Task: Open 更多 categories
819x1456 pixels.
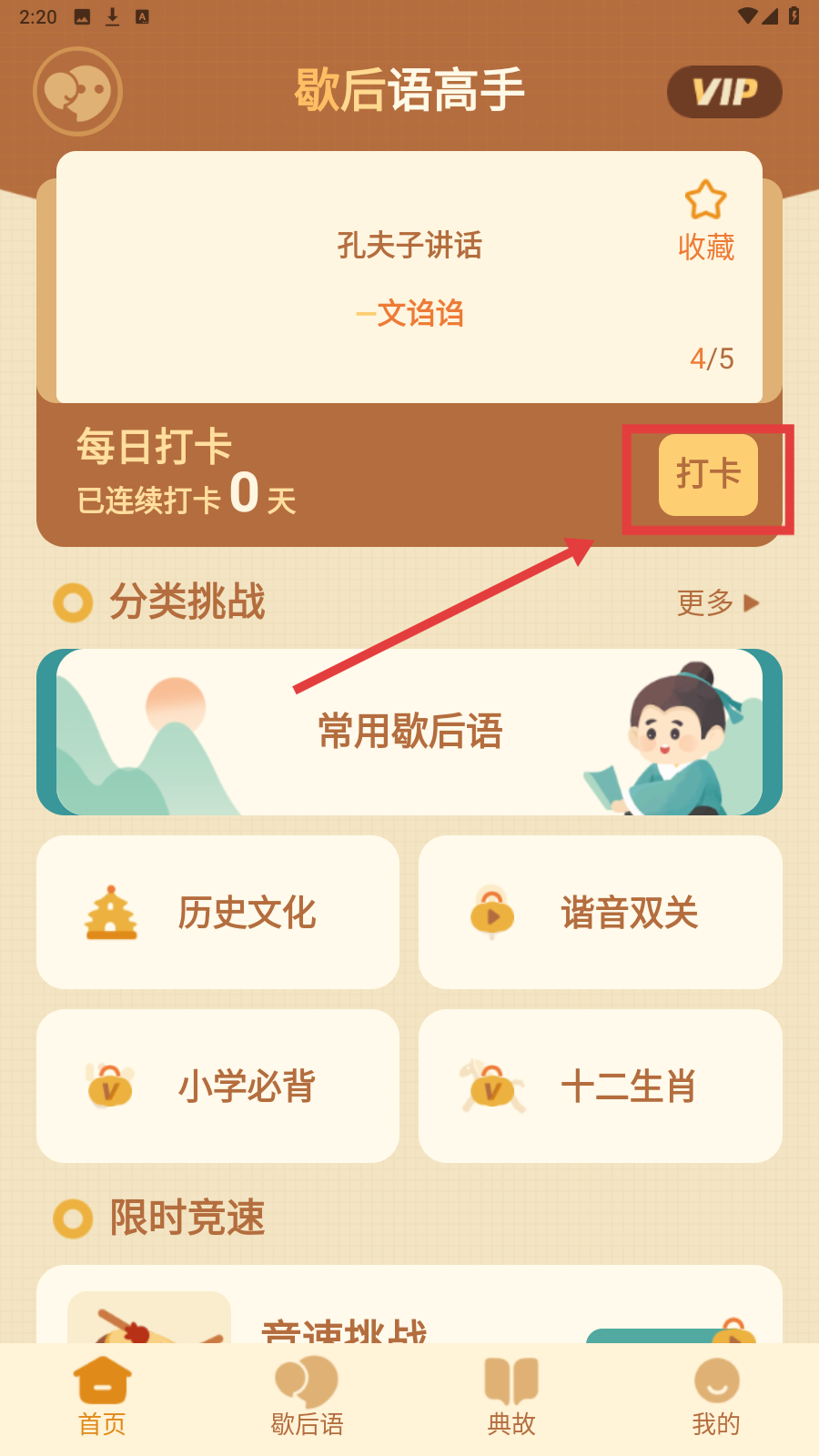Action: pos(717,602)
